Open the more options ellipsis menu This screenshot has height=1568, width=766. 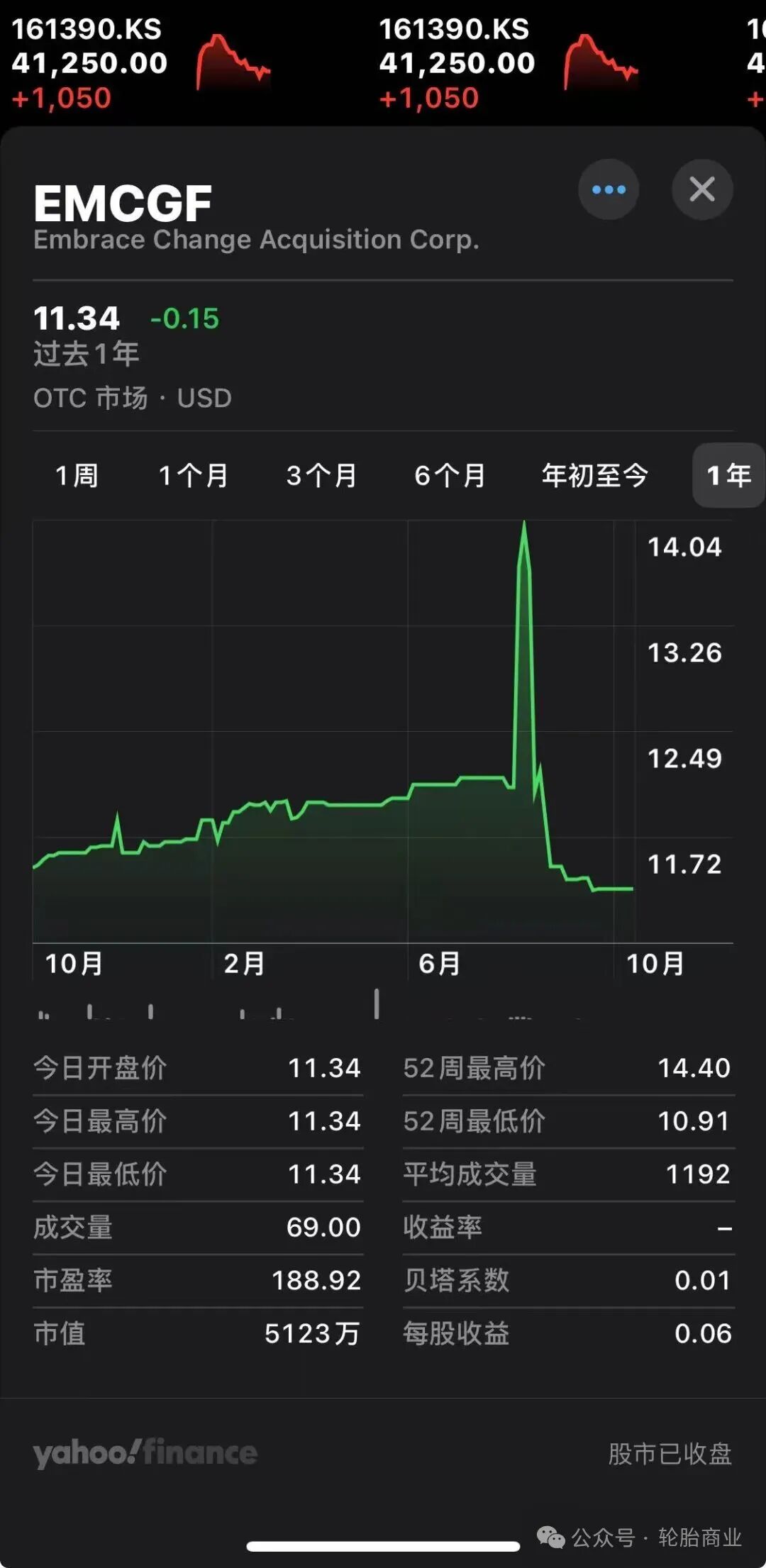[608, 189]
